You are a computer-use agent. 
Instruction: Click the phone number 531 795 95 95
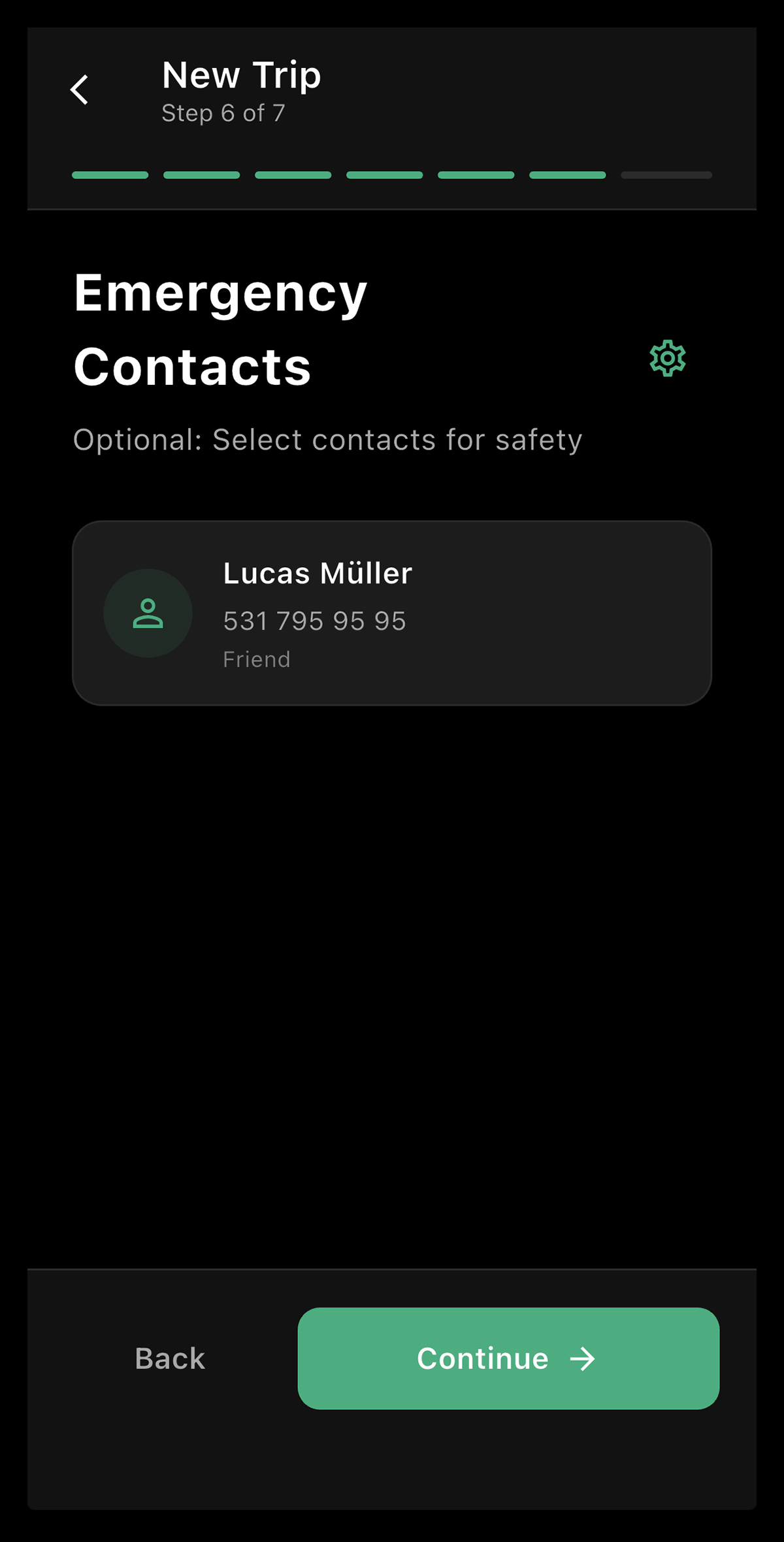coord(314,621)
